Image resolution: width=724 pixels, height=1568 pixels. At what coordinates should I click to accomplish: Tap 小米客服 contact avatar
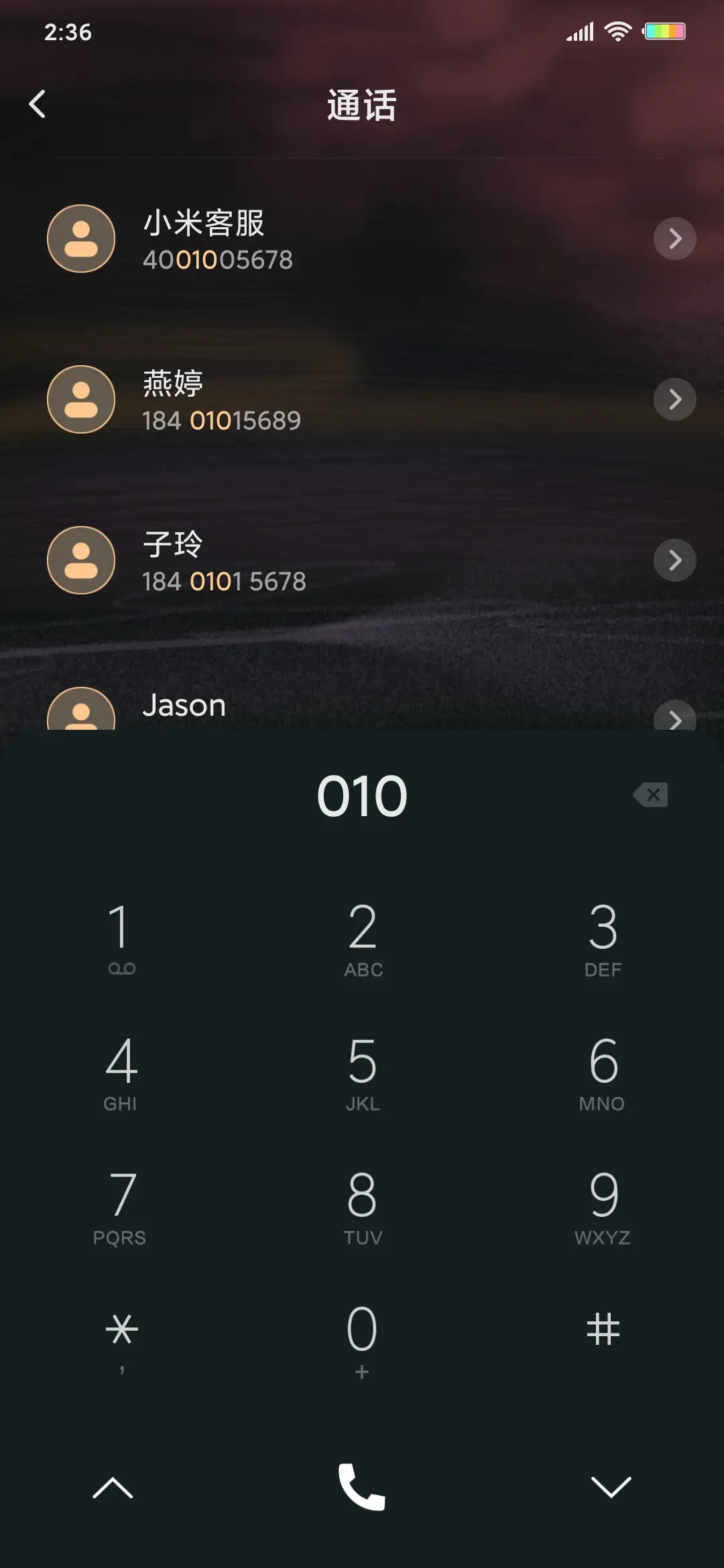(x=81, y=239)
